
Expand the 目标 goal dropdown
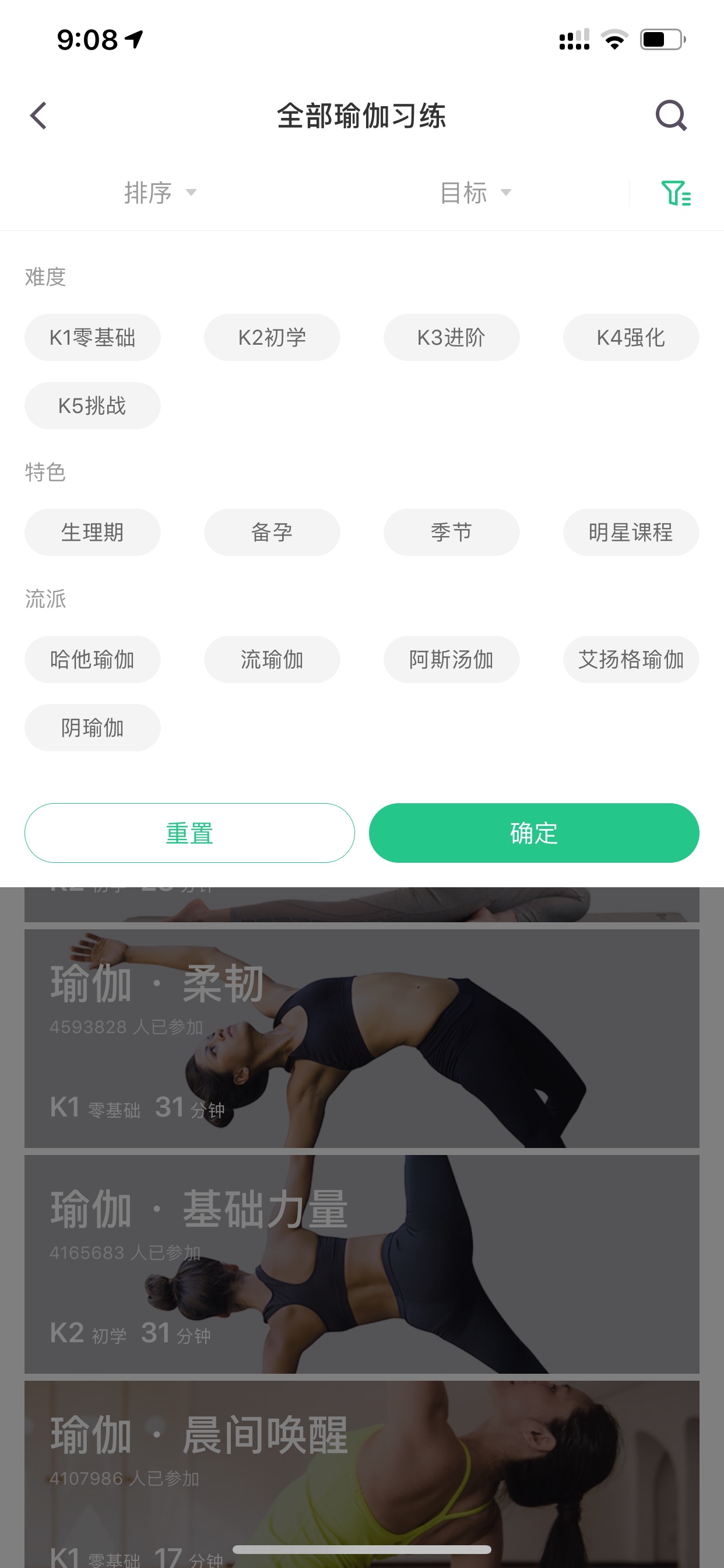click(476, 193)
